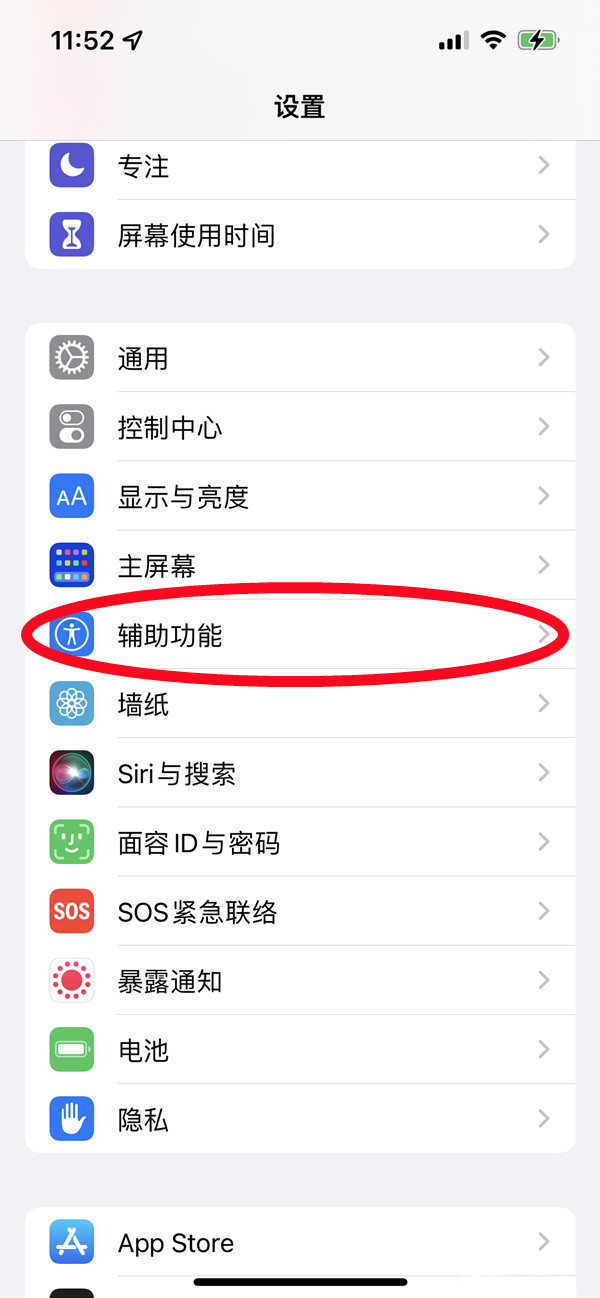Open 屏幕使用时间 screen time settings
Image resolution: width=600 pixels, height=1298 pixels.
(300, 236)
